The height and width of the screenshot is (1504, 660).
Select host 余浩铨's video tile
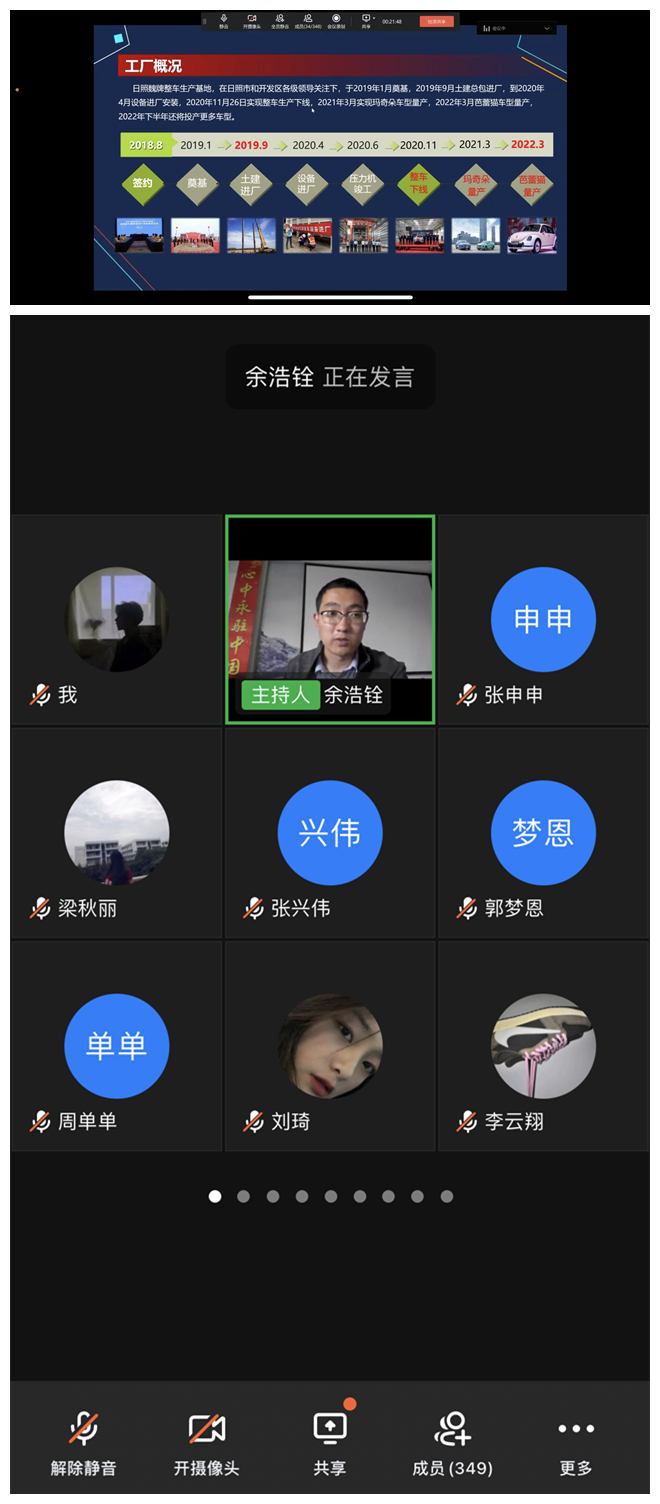point(330,619)
